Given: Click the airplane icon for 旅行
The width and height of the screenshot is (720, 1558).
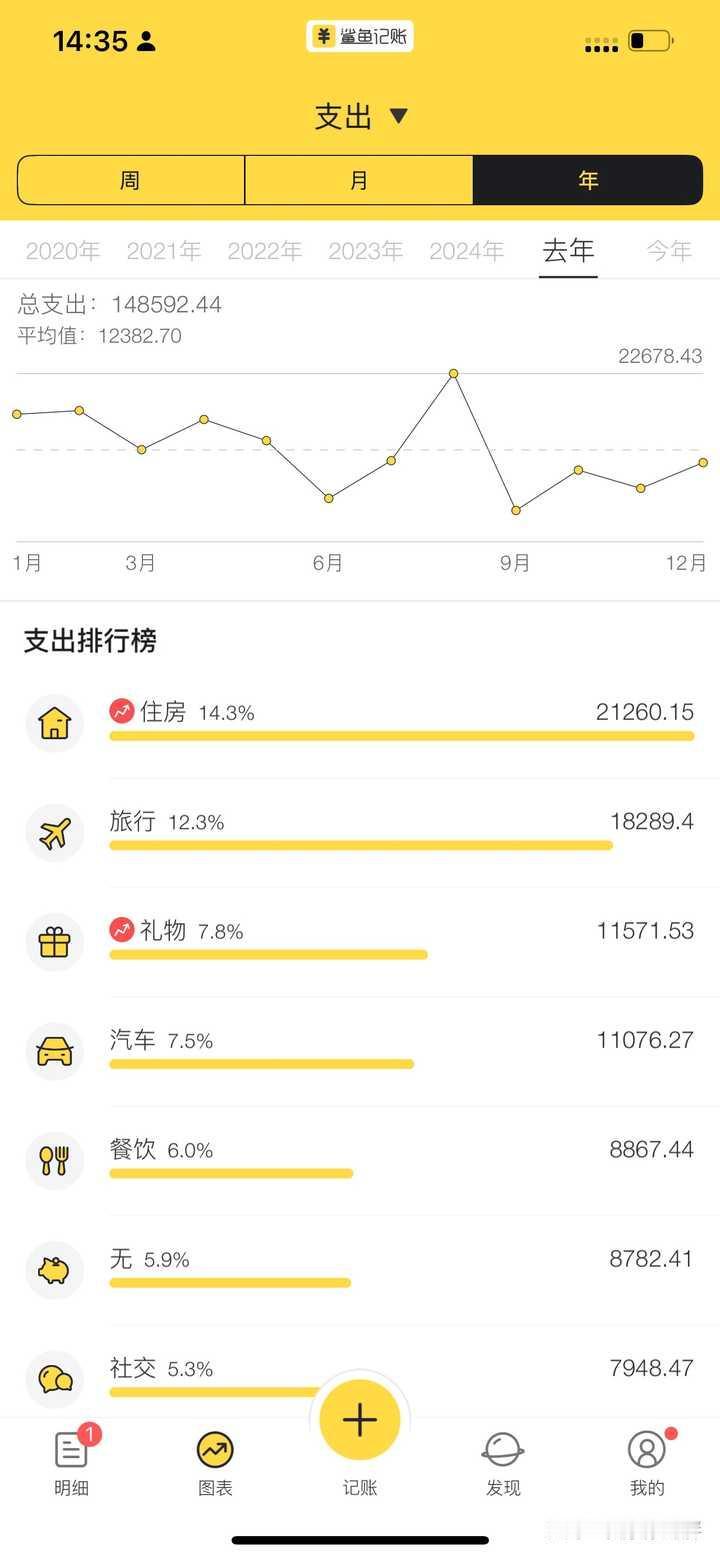Looking at the screenshot, I should [54, 833].
